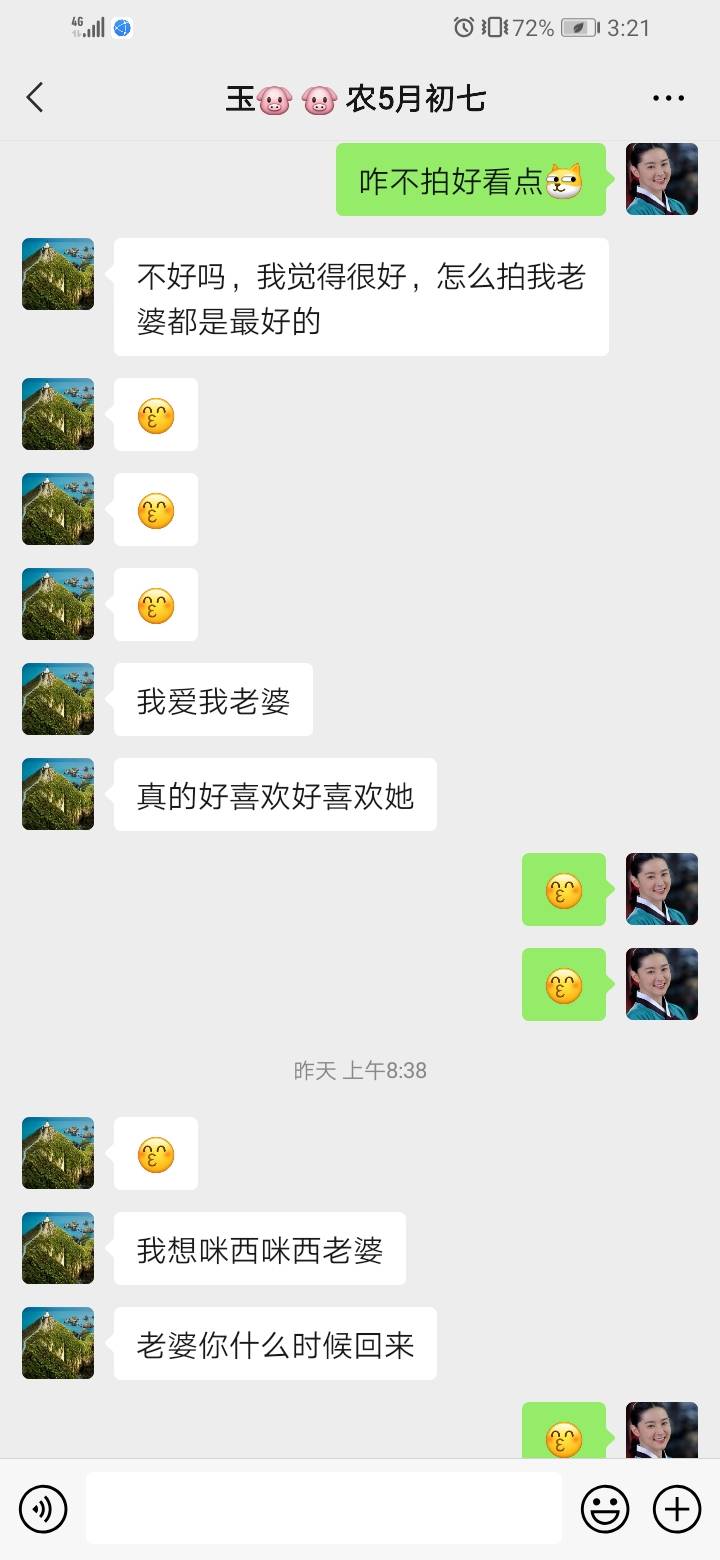The width and height of the screenshot is (720, 1560).
Task: Tap the alarm clock status bar icon
Action: pyautogui.click(x=461, y=28)
